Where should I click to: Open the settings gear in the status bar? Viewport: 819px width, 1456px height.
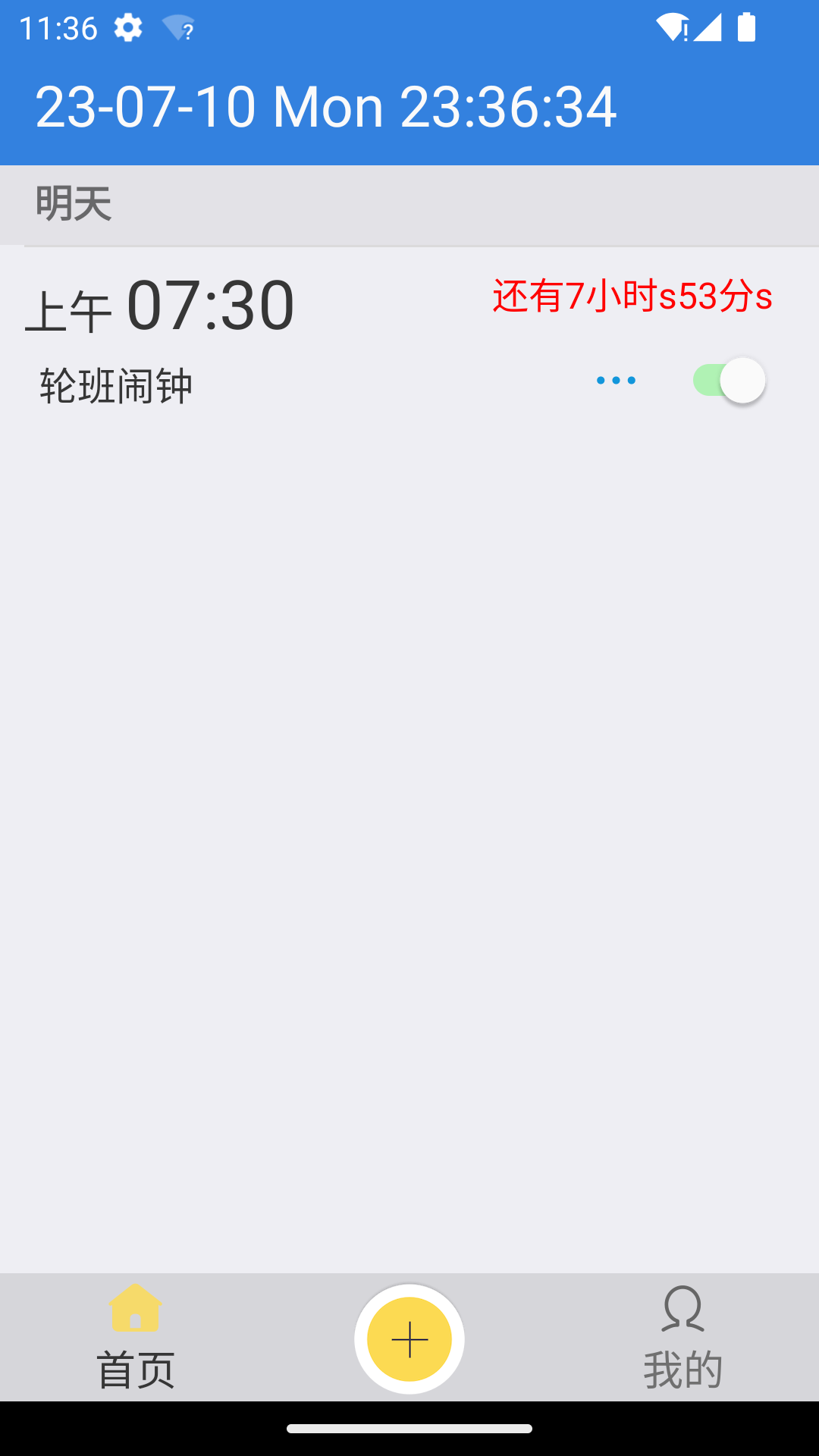point(127,27)
